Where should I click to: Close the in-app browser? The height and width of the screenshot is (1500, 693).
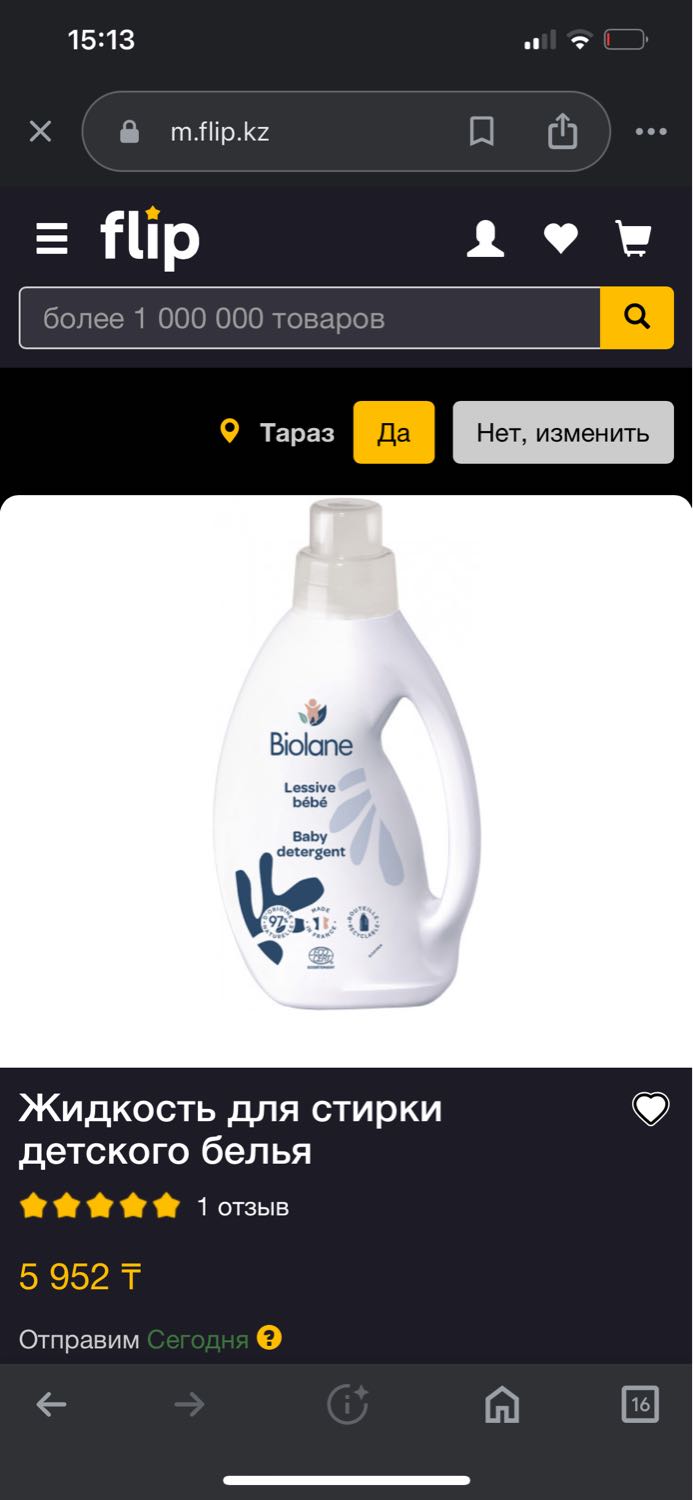(40, 131)
